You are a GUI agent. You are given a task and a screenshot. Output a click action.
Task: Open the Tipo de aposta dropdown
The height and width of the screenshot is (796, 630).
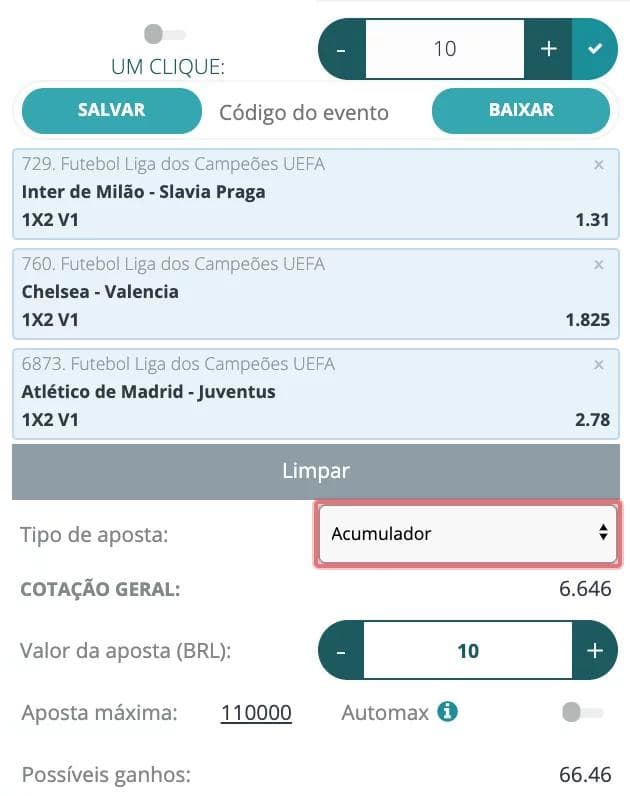[x=468, y=534]
